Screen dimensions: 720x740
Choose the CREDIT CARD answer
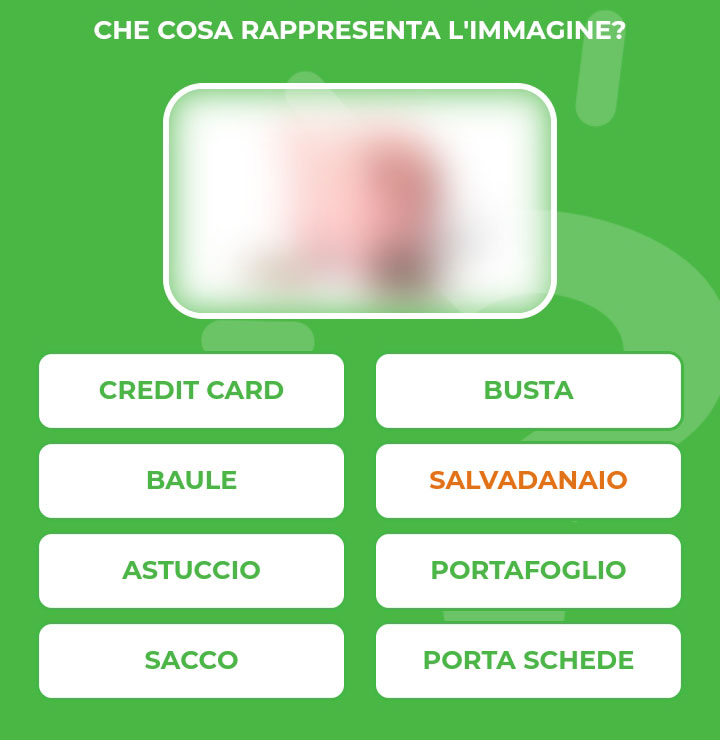point(191,390)
